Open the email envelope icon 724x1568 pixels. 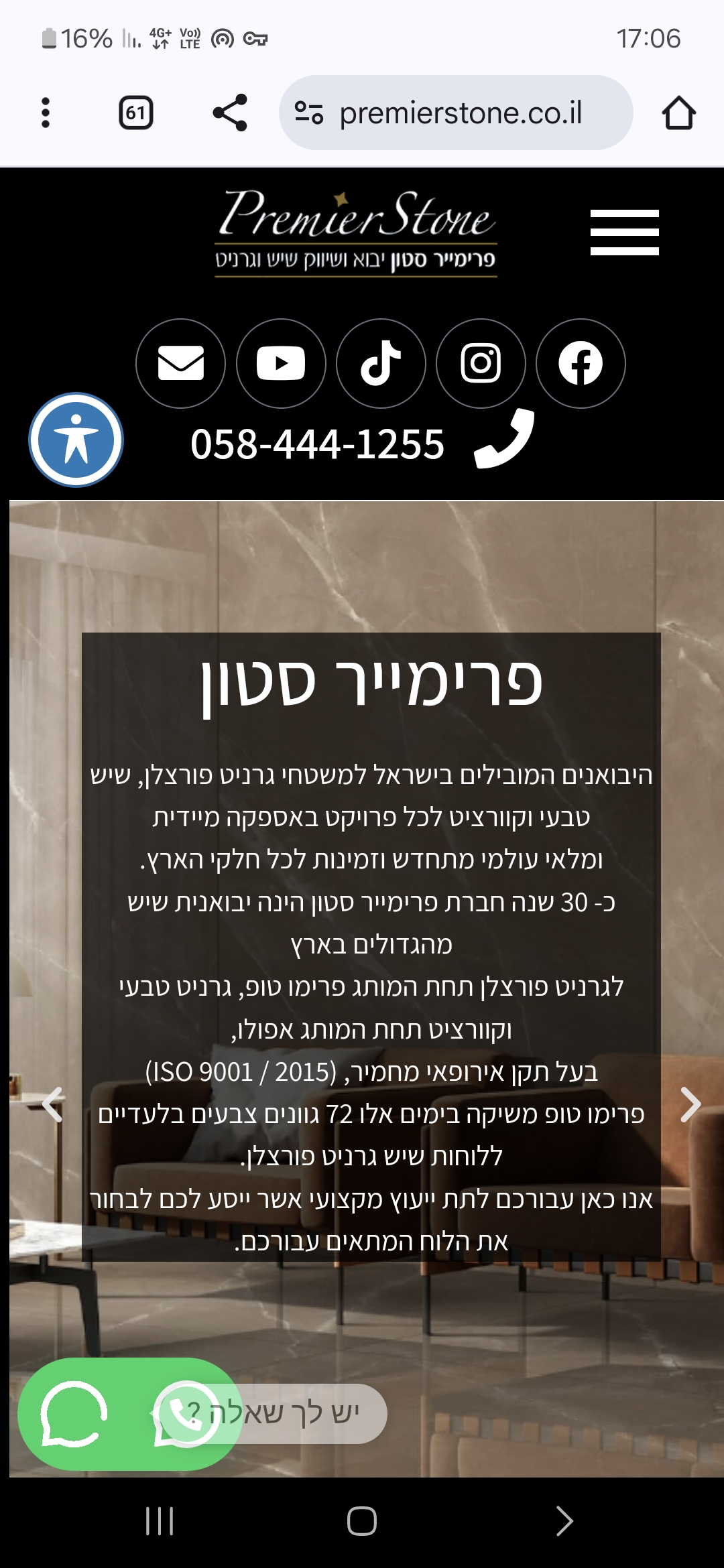click(180, 363)
